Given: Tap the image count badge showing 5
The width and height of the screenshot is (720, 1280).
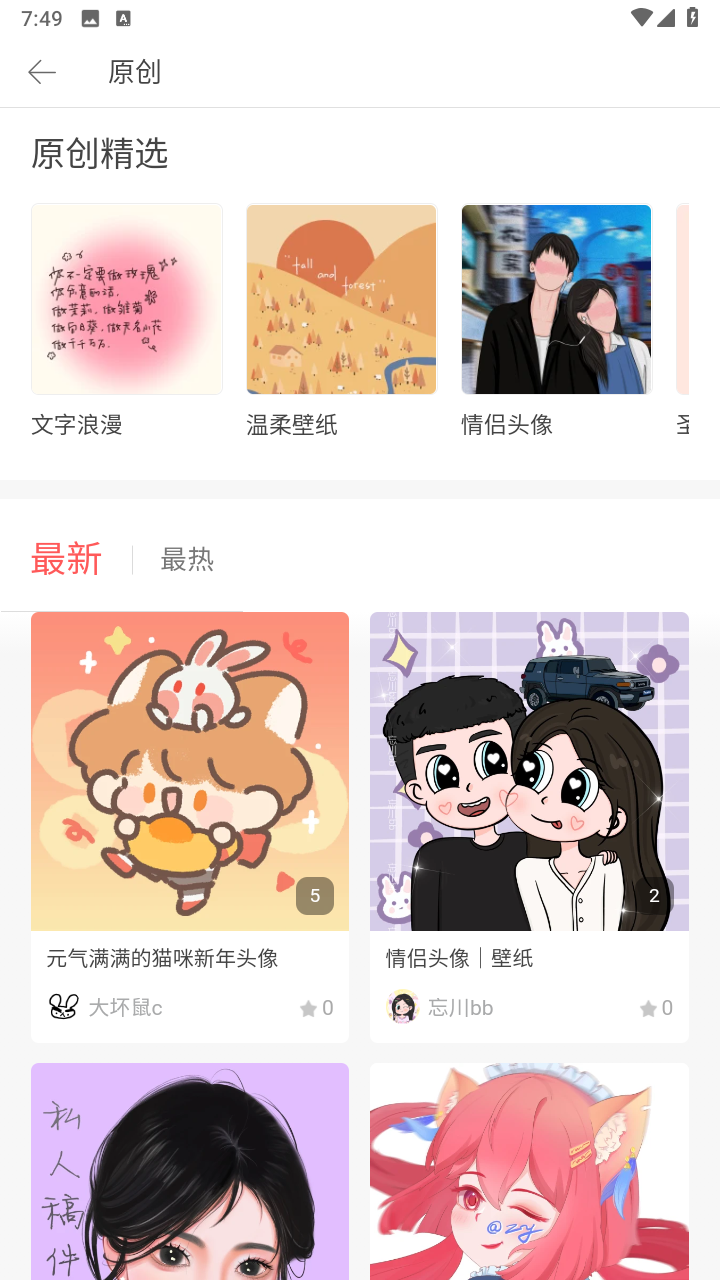Looking at the screenshot, I should 315,896.
